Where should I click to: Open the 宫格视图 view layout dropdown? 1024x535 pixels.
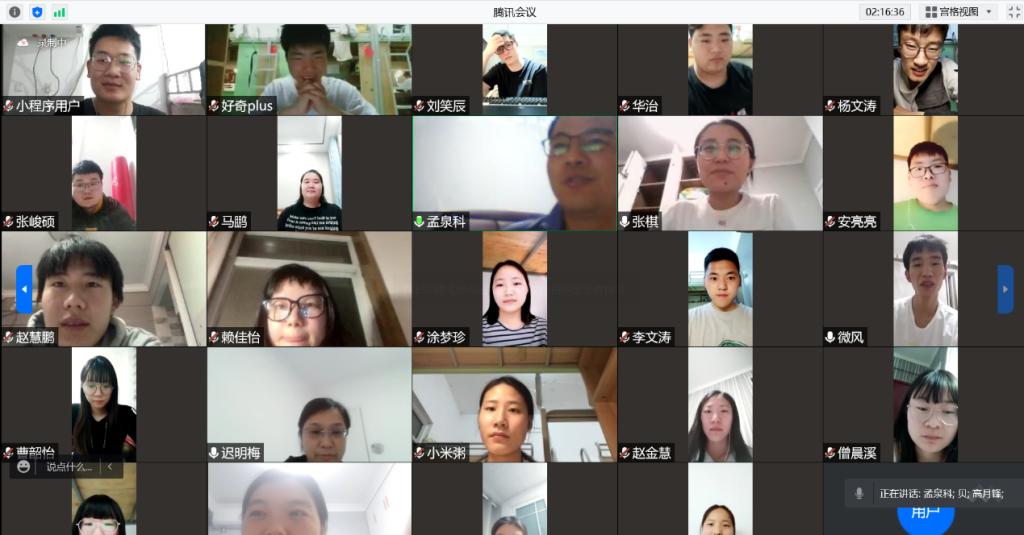[x=958, y=12]
